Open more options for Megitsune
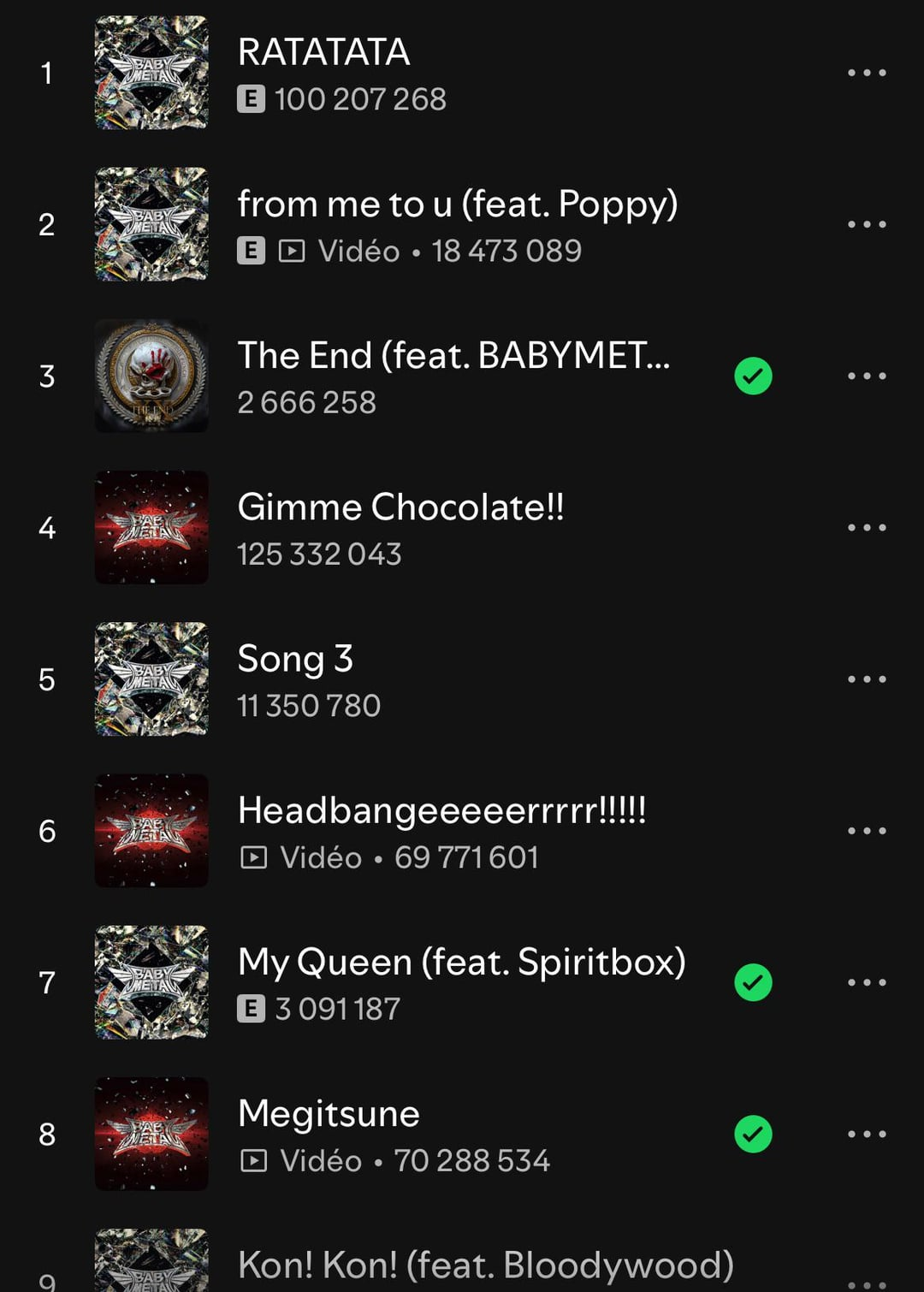The width and height of the screenshot is (924, 1292). (866, 1134)
